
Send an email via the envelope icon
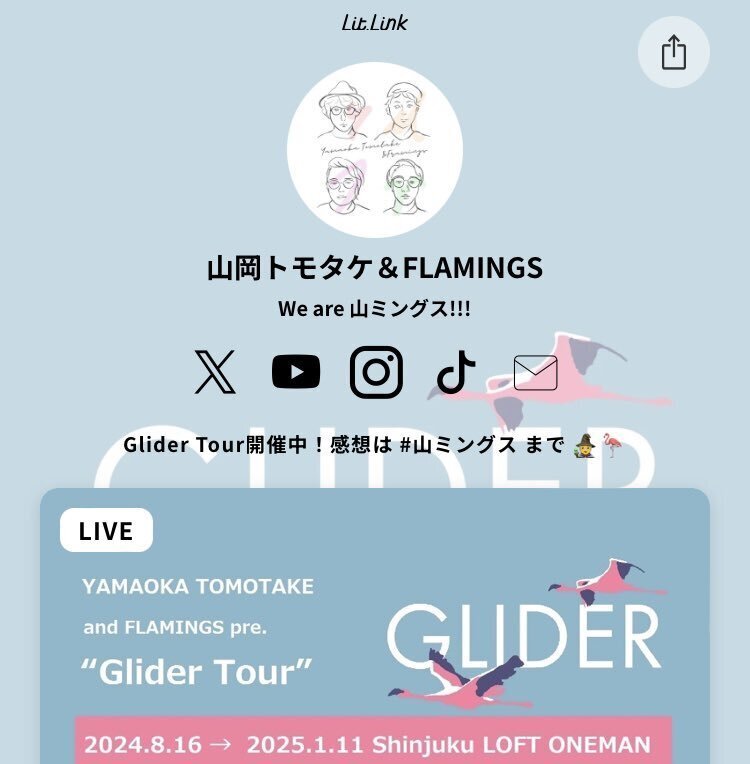[535, 373]
